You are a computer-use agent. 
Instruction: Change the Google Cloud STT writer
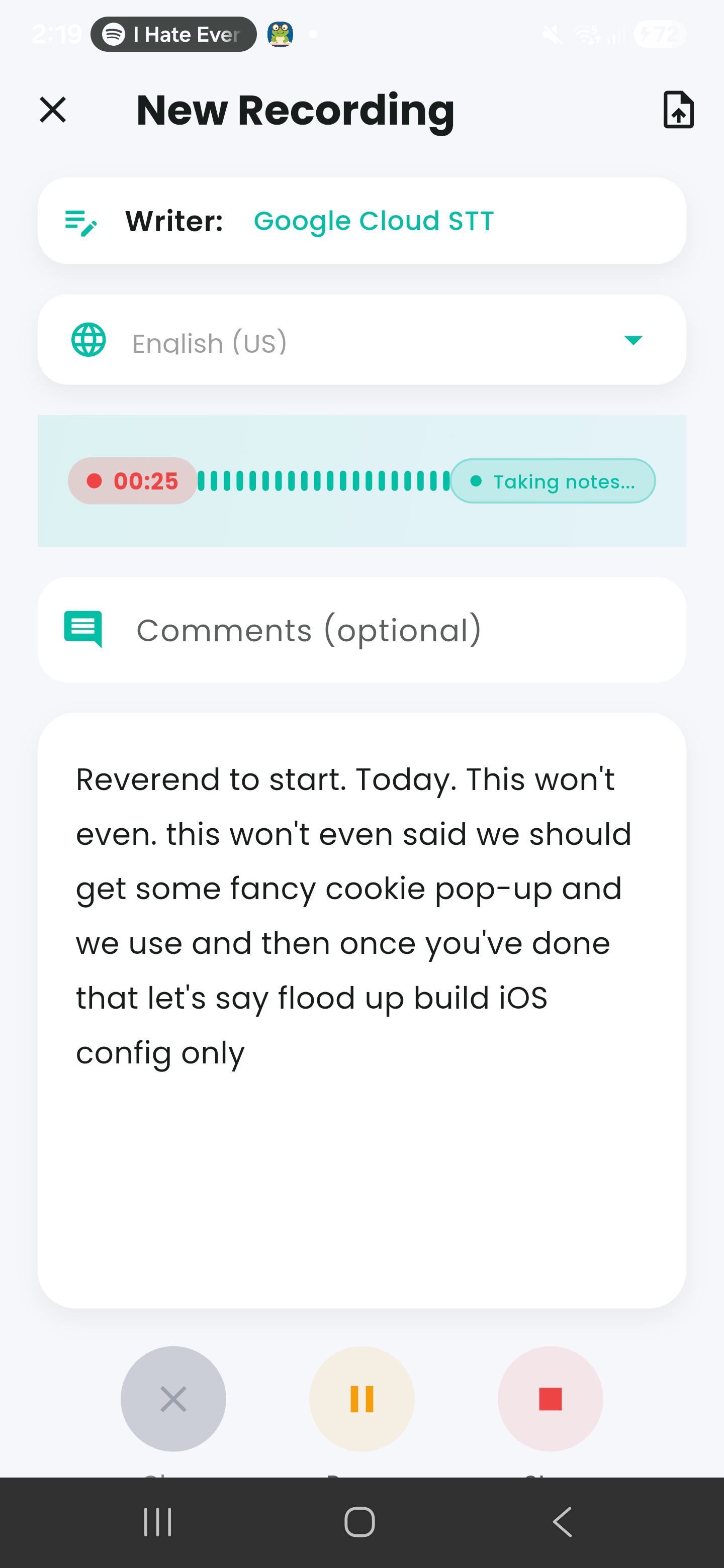tap(373, 221)
